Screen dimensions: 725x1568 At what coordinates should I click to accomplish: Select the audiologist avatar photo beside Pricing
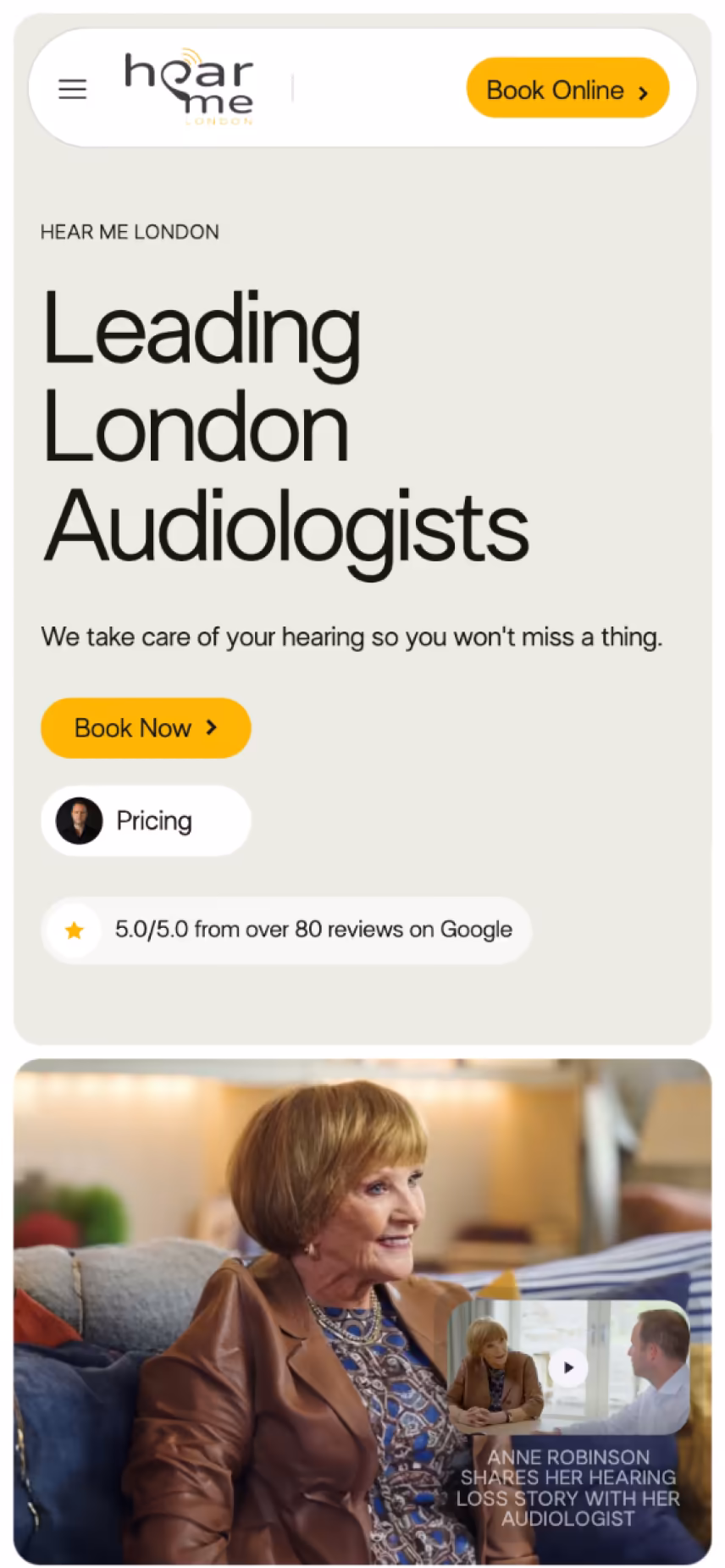coord(78,820)
